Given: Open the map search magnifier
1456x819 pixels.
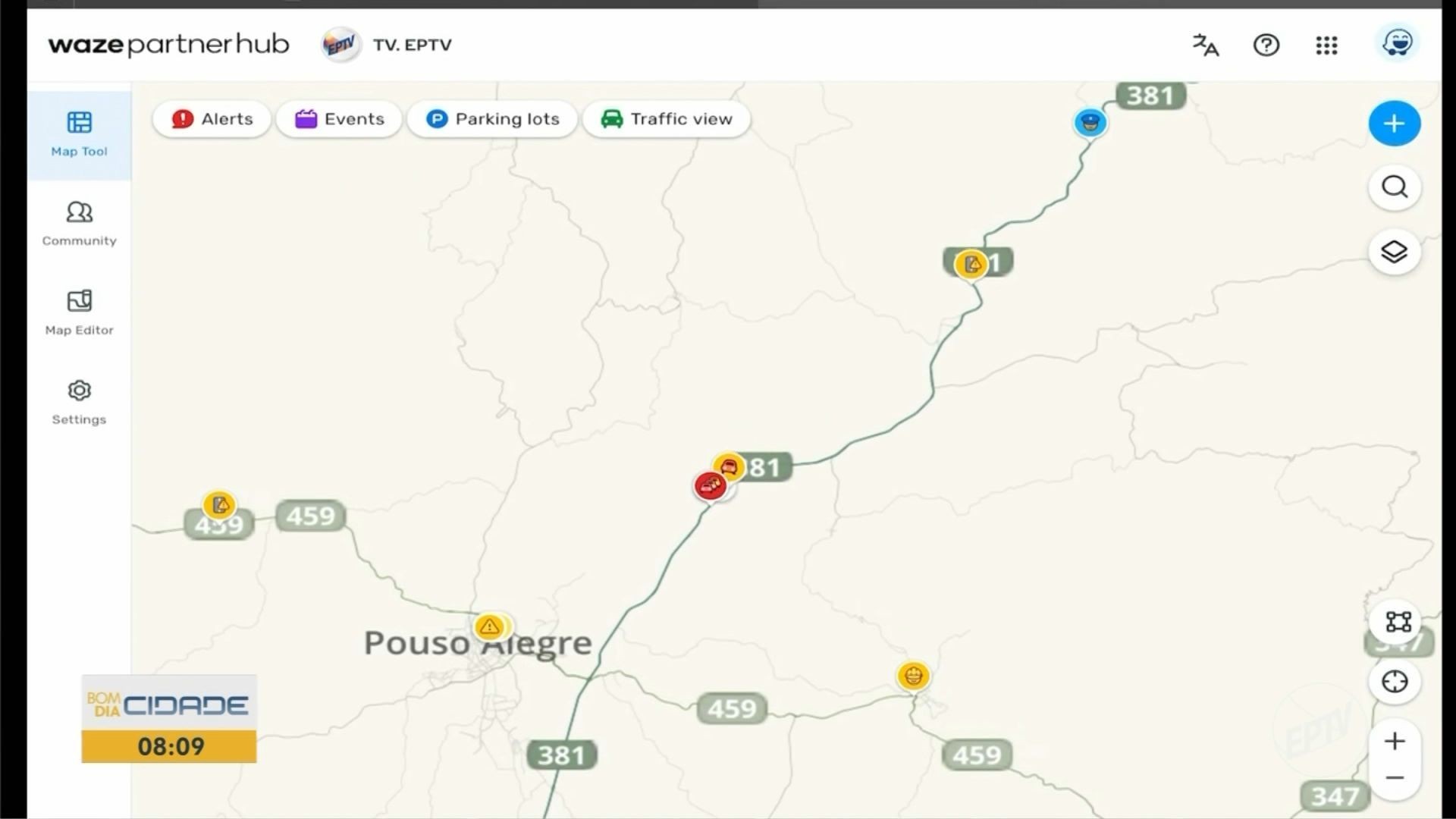Looking at the screenshot, I should (x=1394, y=187).
